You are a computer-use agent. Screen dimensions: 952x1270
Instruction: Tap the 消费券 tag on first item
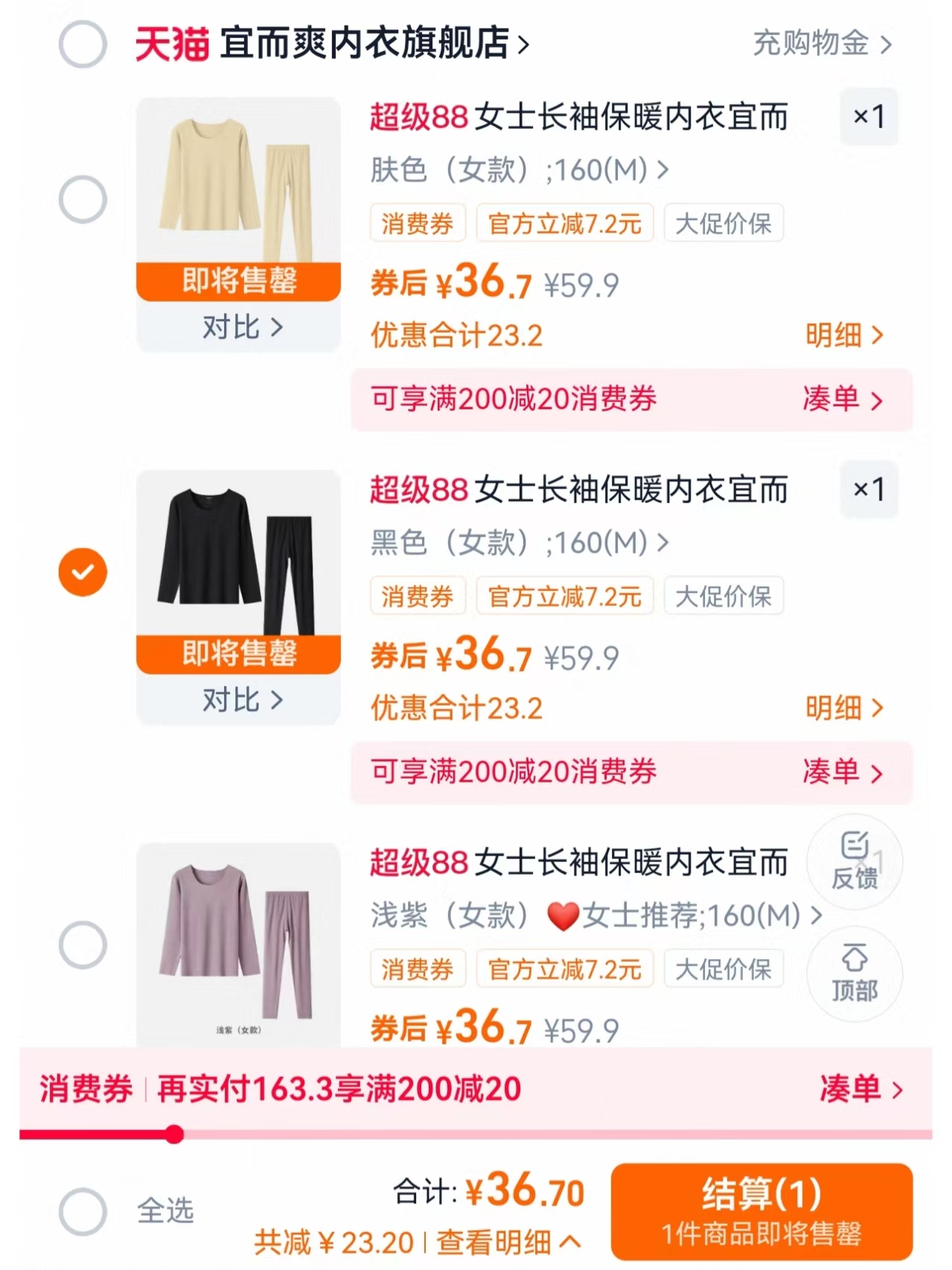tap(418, 223)
